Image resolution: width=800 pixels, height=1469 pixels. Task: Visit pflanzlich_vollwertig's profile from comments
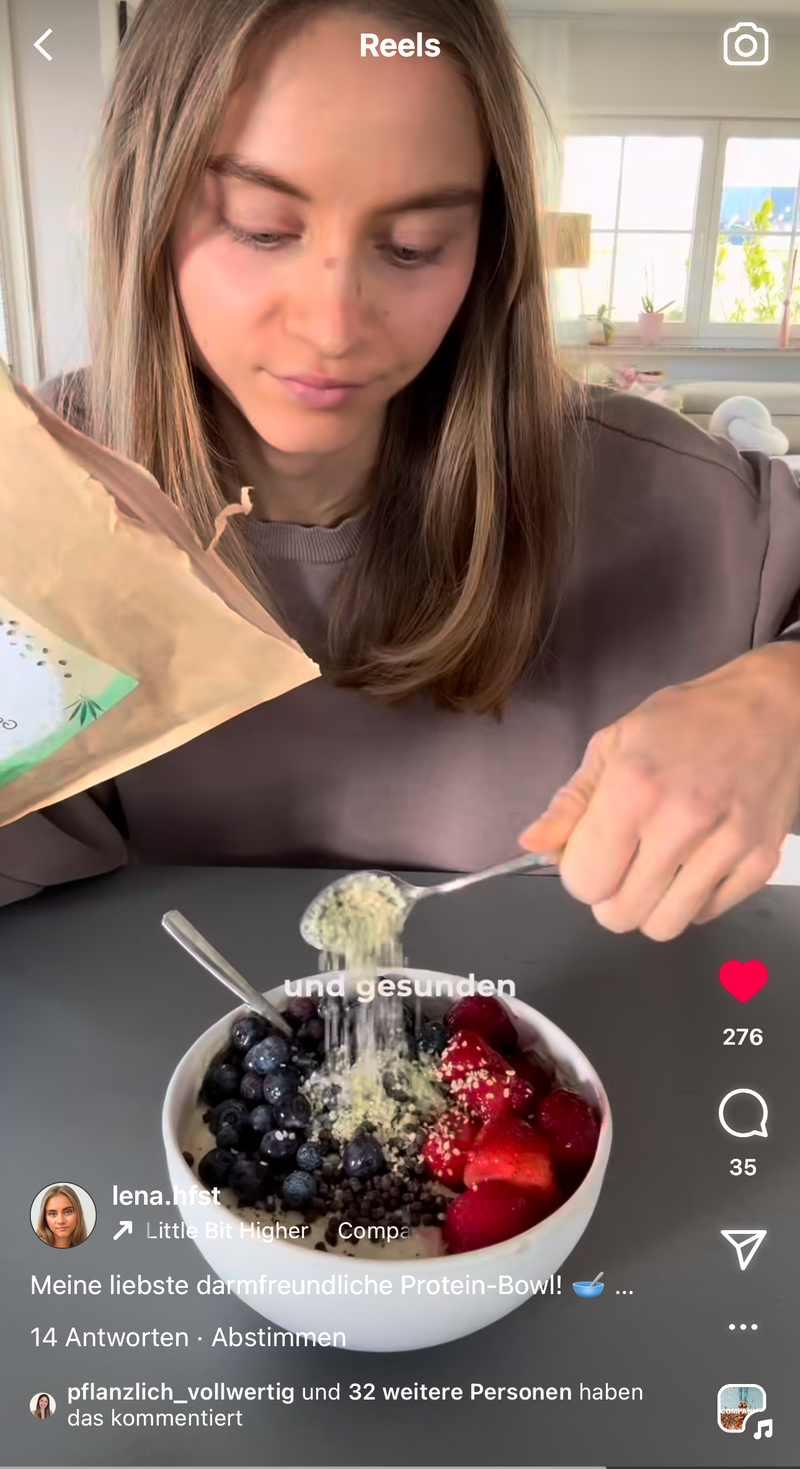[180, 1392]
